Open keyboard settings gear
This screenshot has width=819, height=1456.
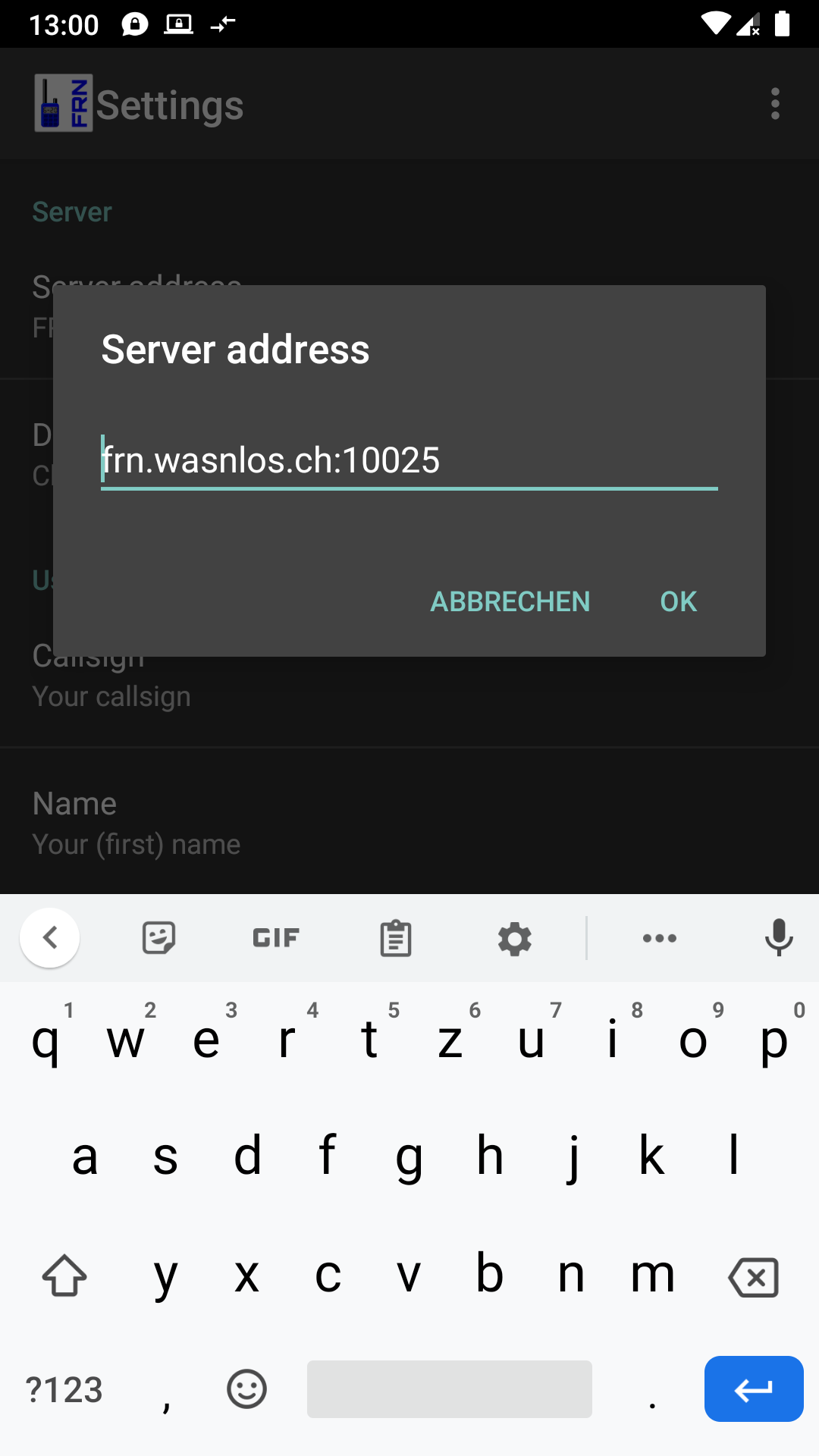[x=514, y=938]
